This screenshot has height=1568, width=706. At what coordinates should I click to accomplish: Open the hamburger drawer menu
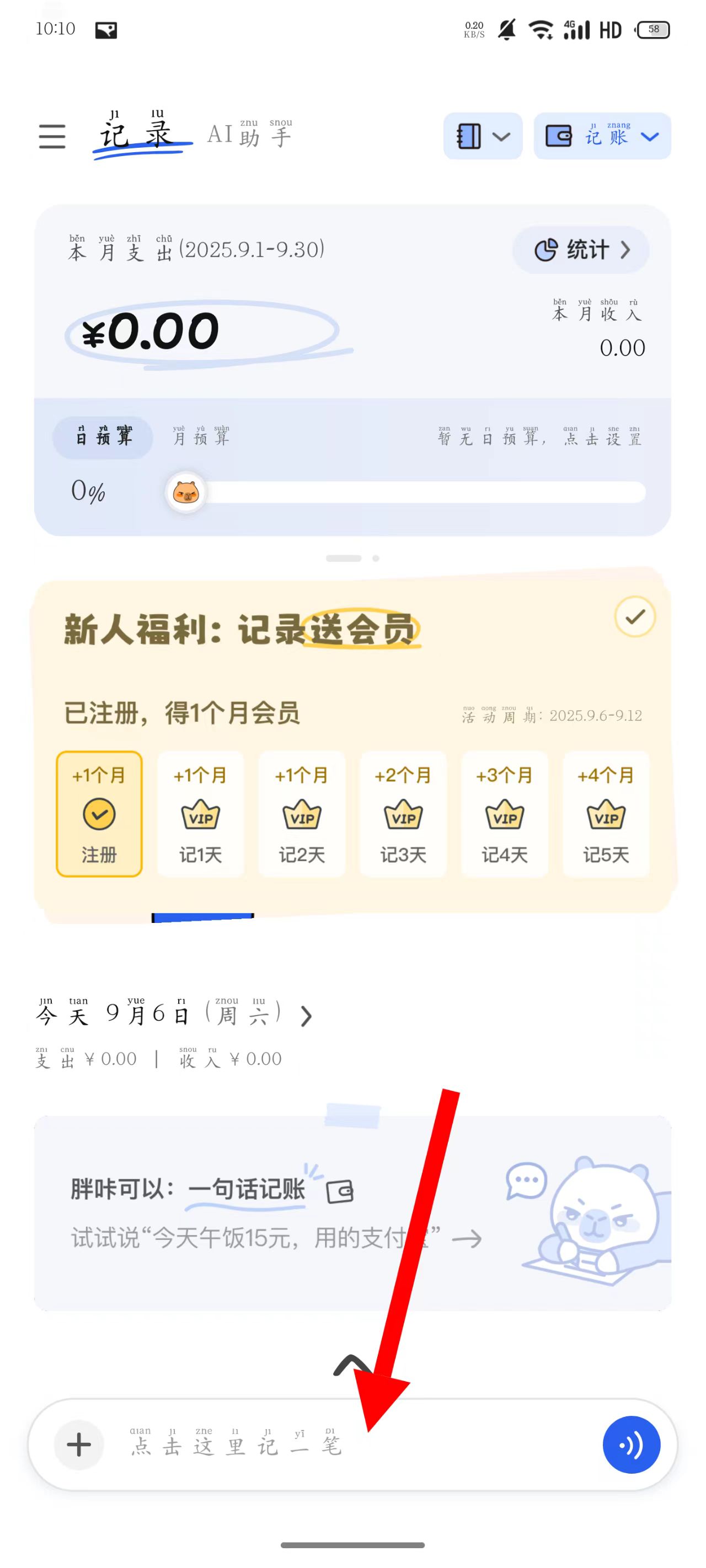pyautogui.click(x=52, y=136)
